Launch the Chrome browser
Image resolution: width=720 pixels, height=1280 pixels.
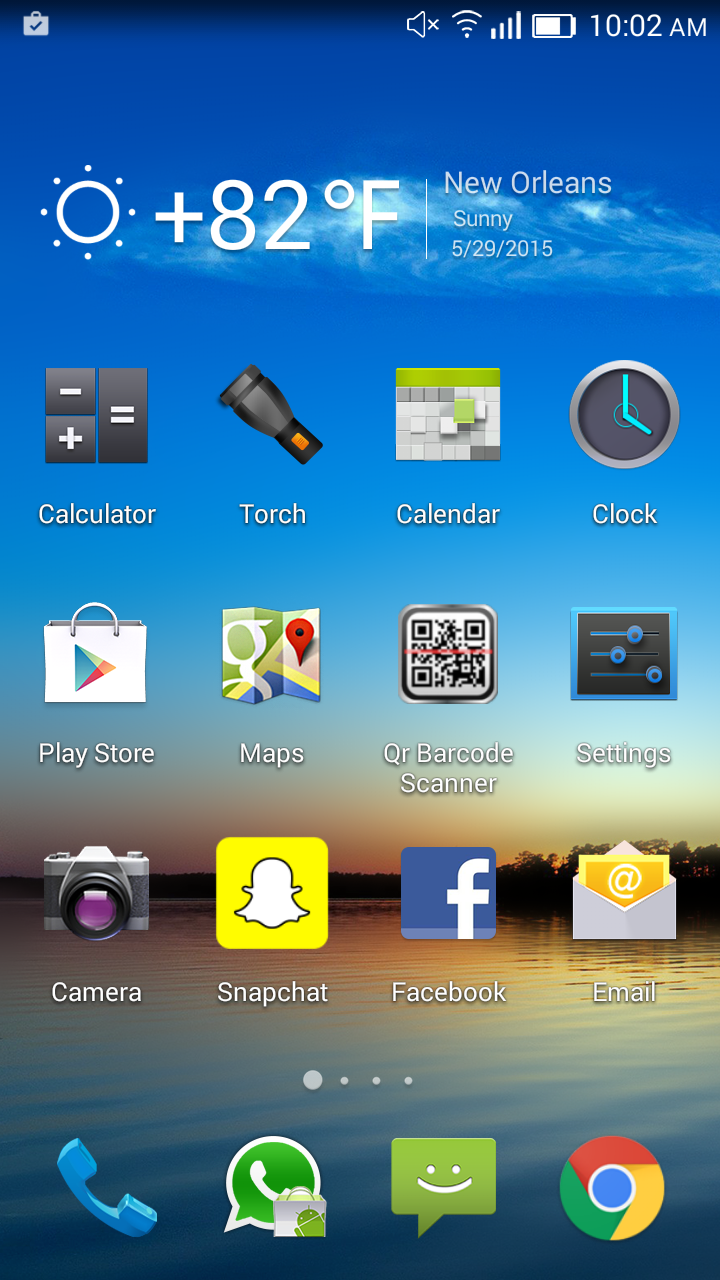coord(612,1188)
